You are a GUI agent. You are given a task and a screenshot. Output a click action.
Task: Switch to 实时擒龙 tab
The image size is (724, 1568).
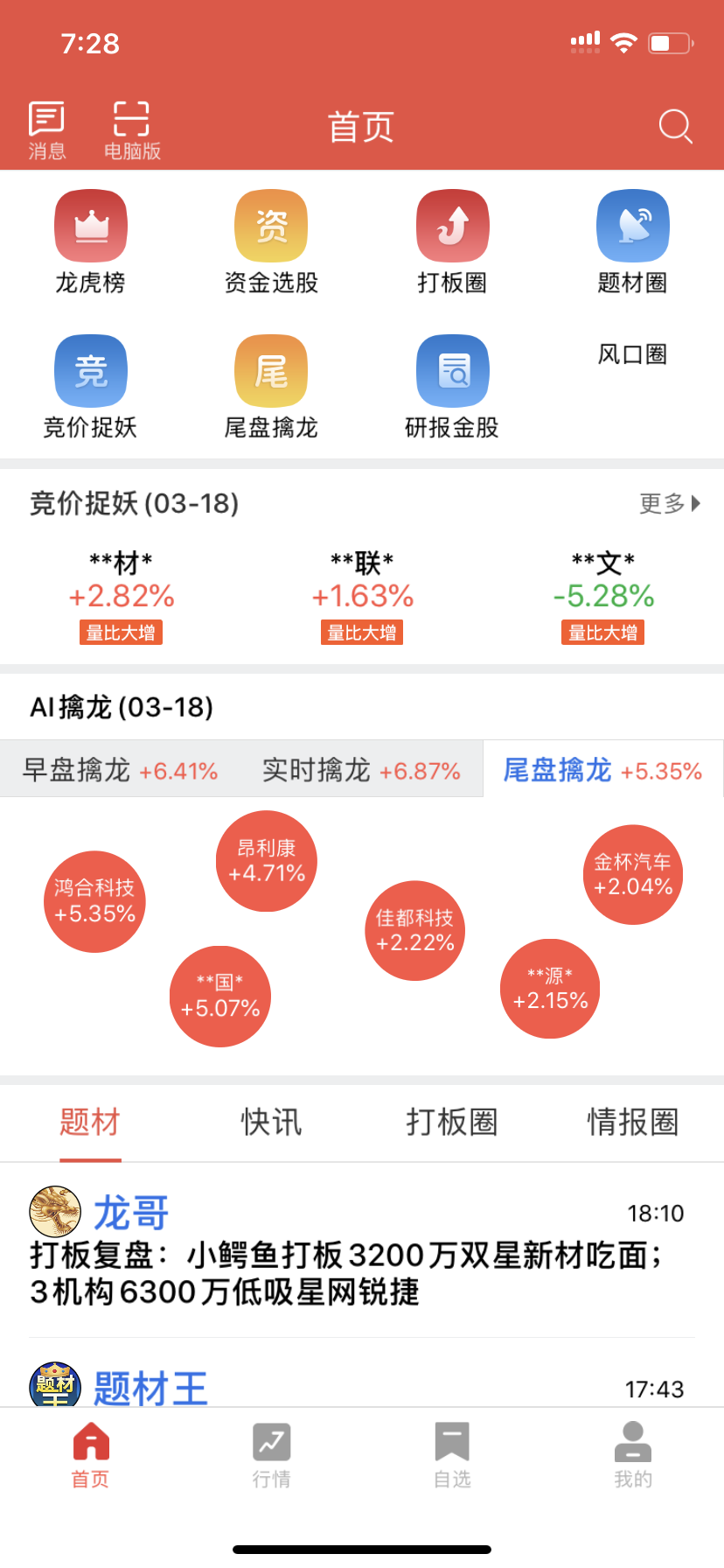(361, 770)
